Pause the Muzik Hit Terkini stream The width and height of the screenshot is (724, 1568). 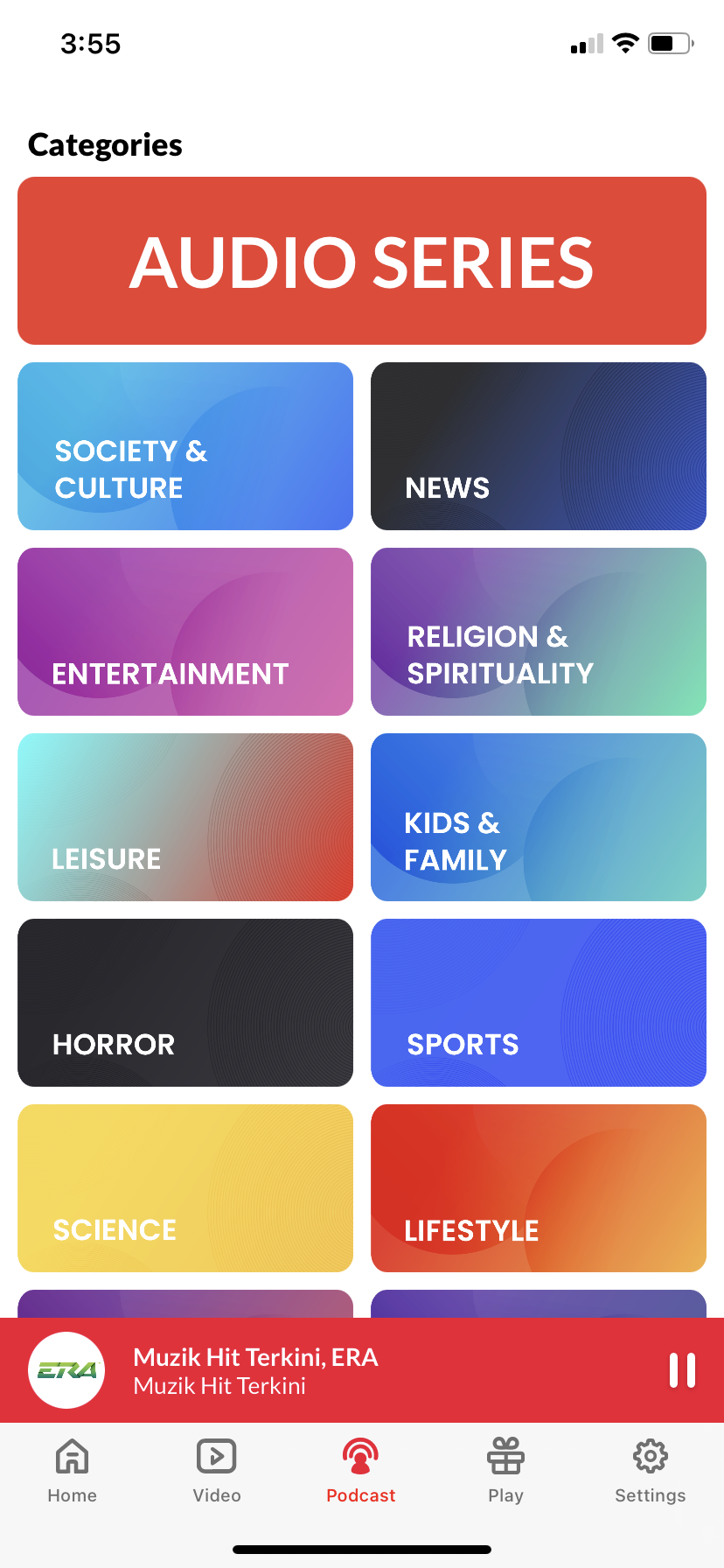pos(682,1370)
